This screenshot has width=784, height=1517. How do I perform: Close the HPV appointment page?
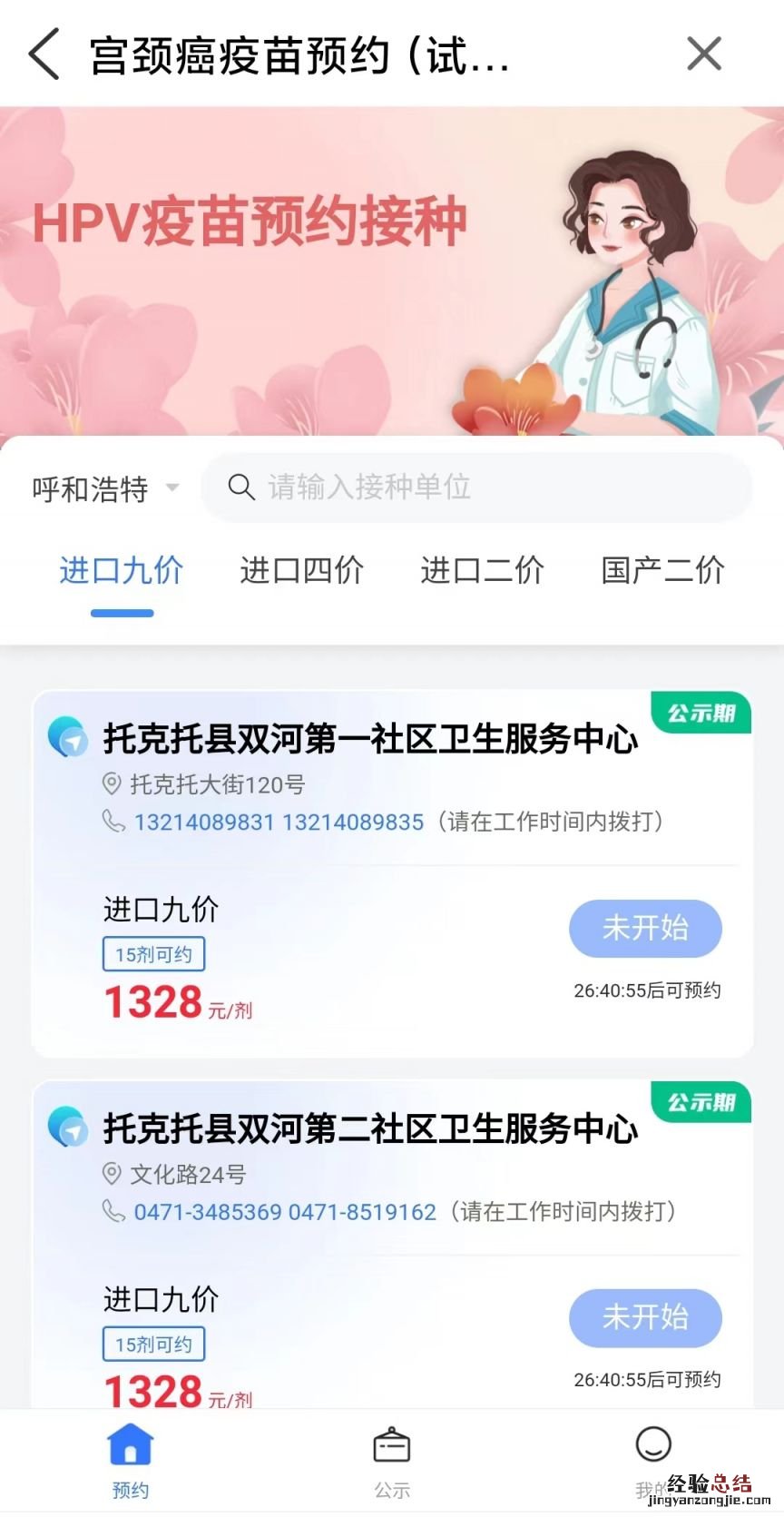704,54
